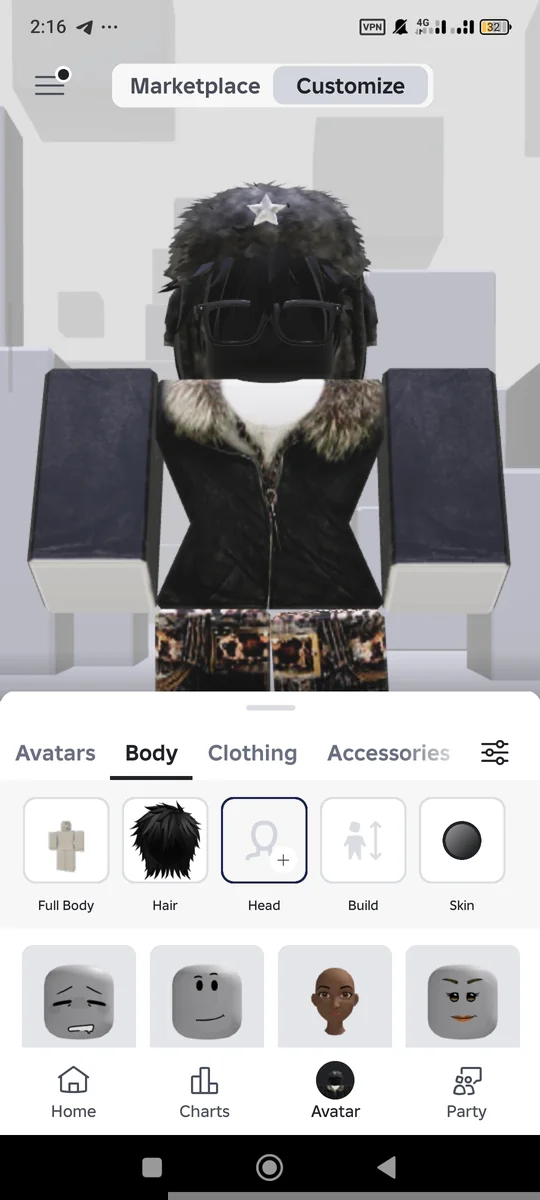540x1200 pixels.
Task: Open the hamburger menu
Action: (x=50, y=85)
